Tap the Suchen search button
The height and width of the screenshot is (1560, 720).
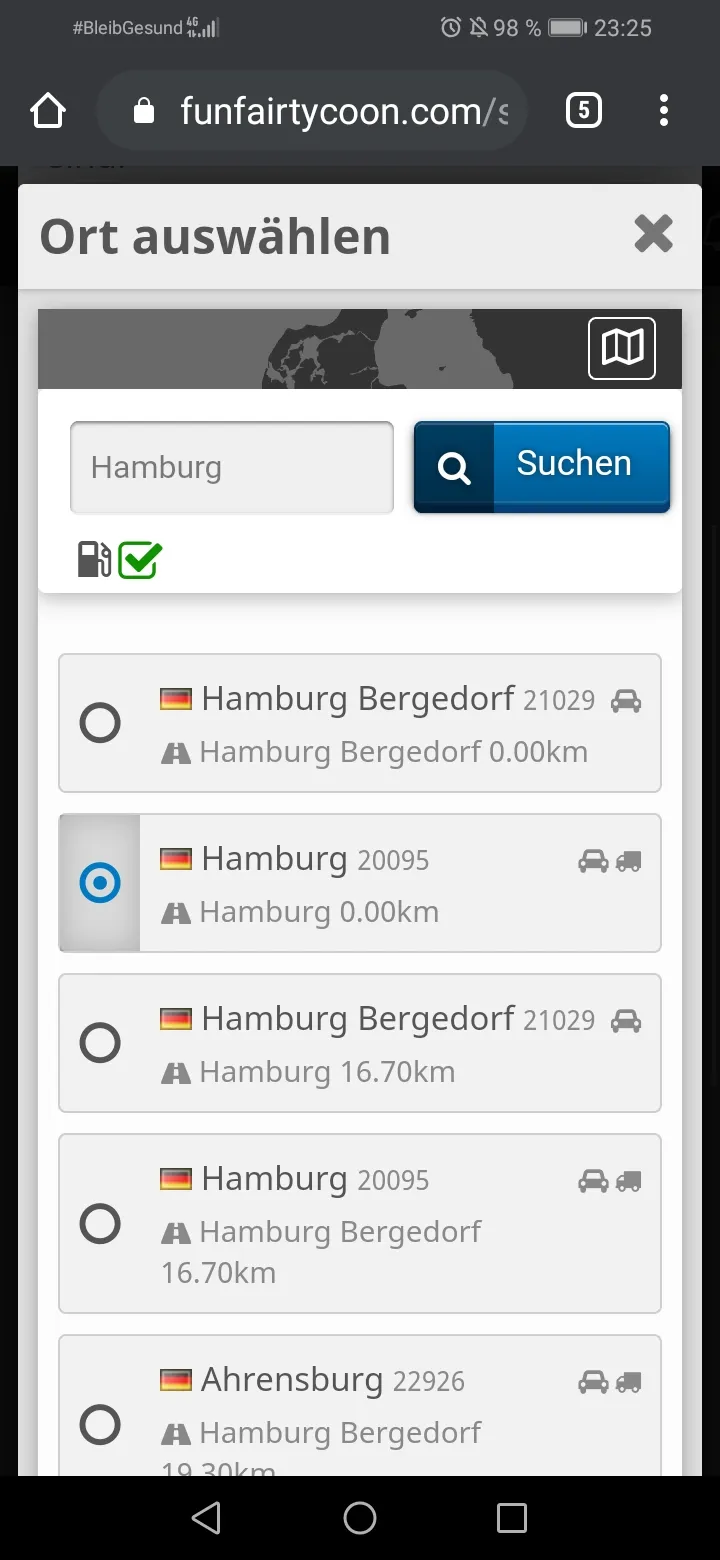pos(541,466)
